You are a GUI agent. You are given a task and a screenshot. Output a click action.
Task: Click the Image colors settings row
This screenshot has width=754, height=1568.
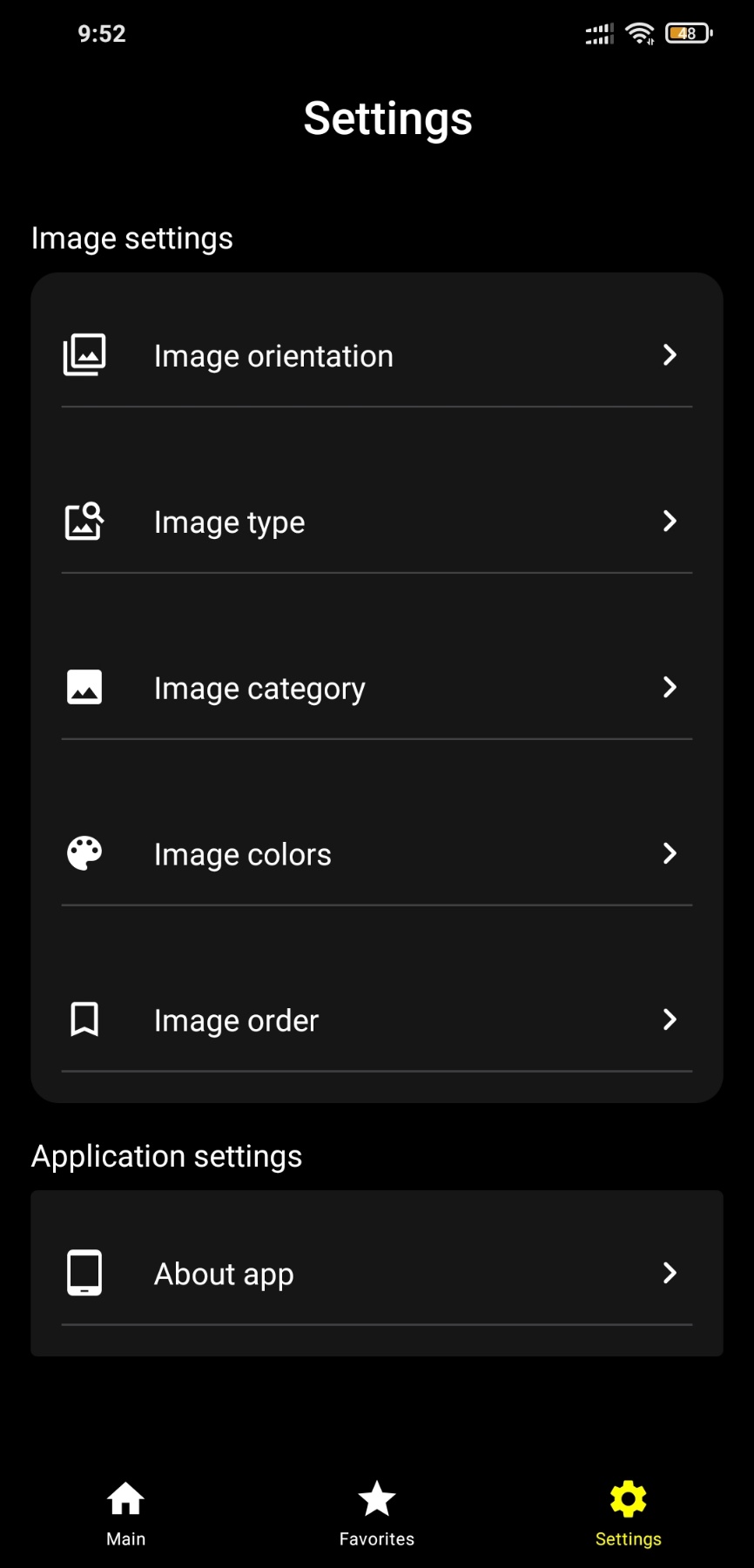[x=376, y=853]
